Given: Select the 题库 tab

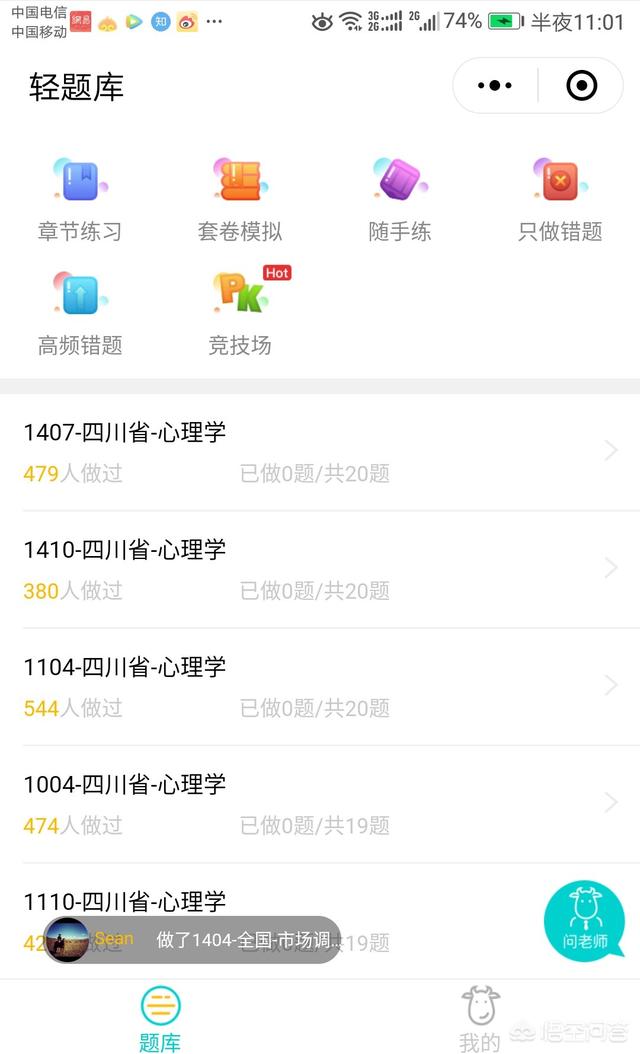Looking at the screenshot, I should (160, 1018).
